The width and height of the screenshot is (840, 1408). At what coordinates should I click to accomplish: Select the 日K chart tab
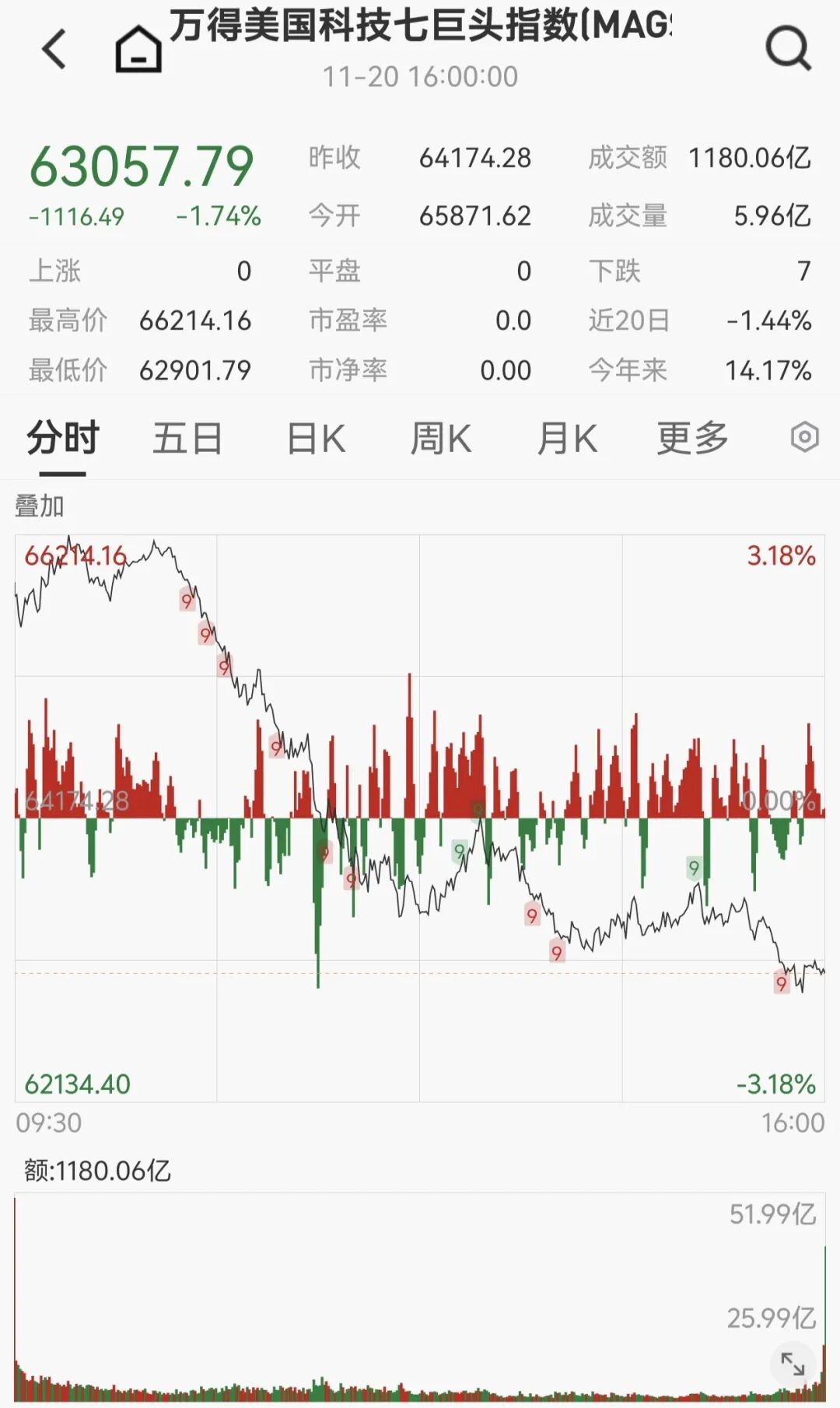[x=316, y=438]
